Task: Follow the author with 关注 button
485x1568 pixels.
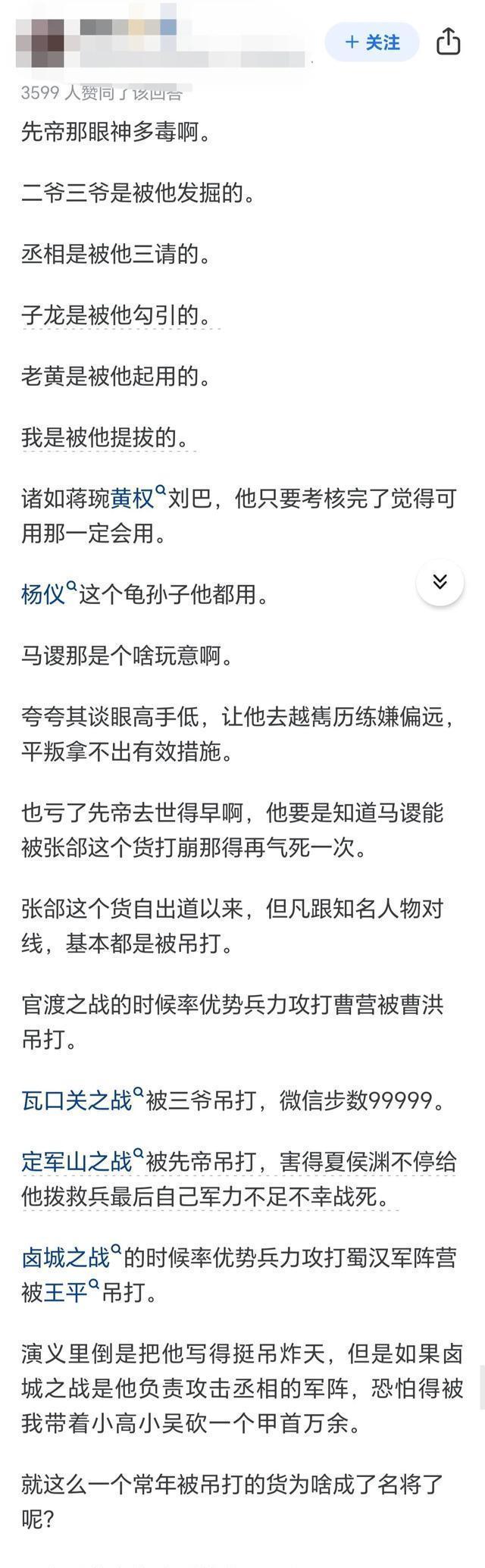Action: point(371,42)
